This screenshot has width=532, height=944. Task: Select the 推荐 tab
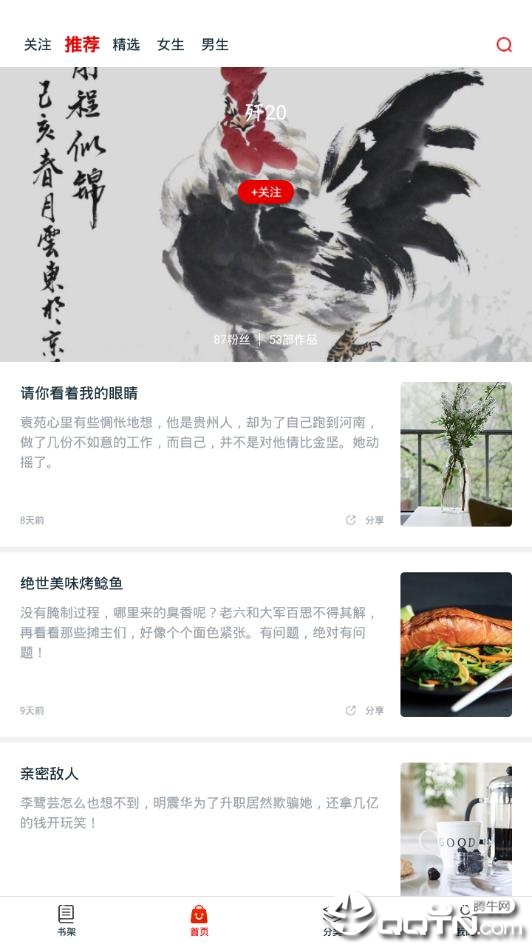[82, 45]
